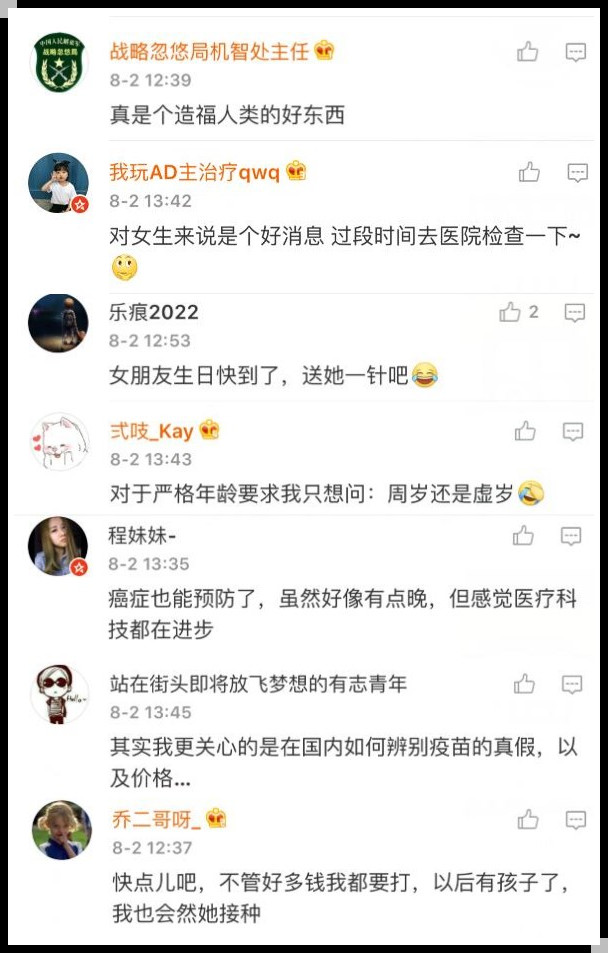This screenshot has height=953, width=608.
Task: Like 我玩AD主治疗qwq's comment
Action: coord(529,173)
